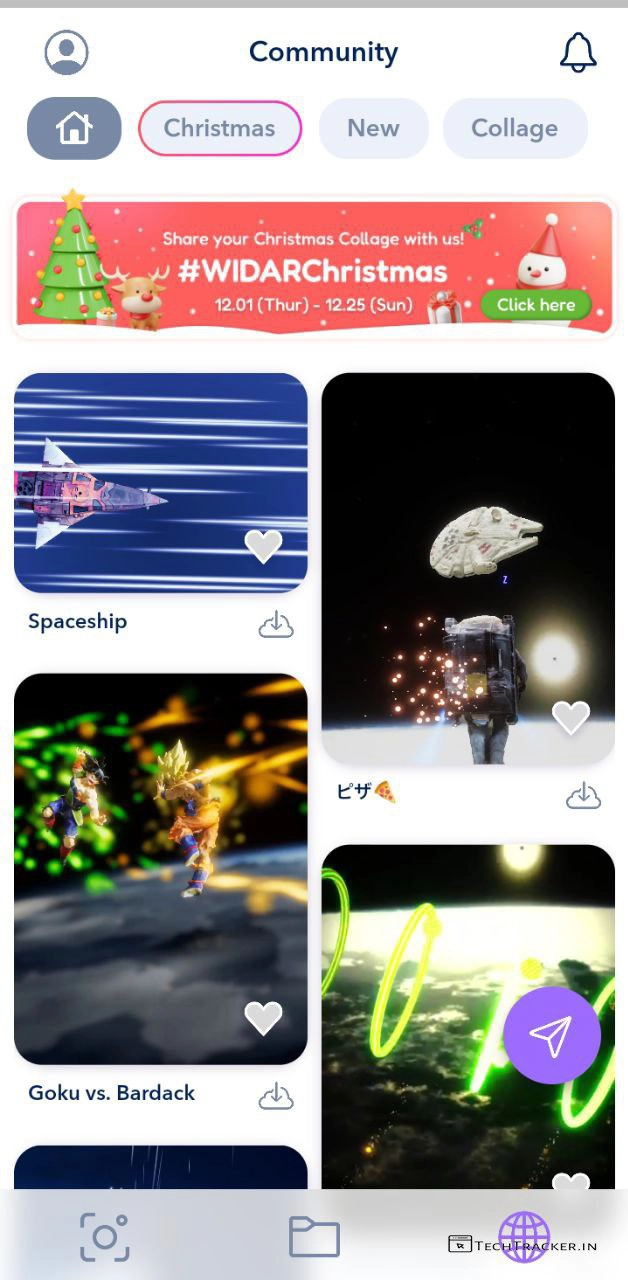This screenshot has width=628, height=1280.
Task: Open the user profile icon
Action: coord(66,52)
